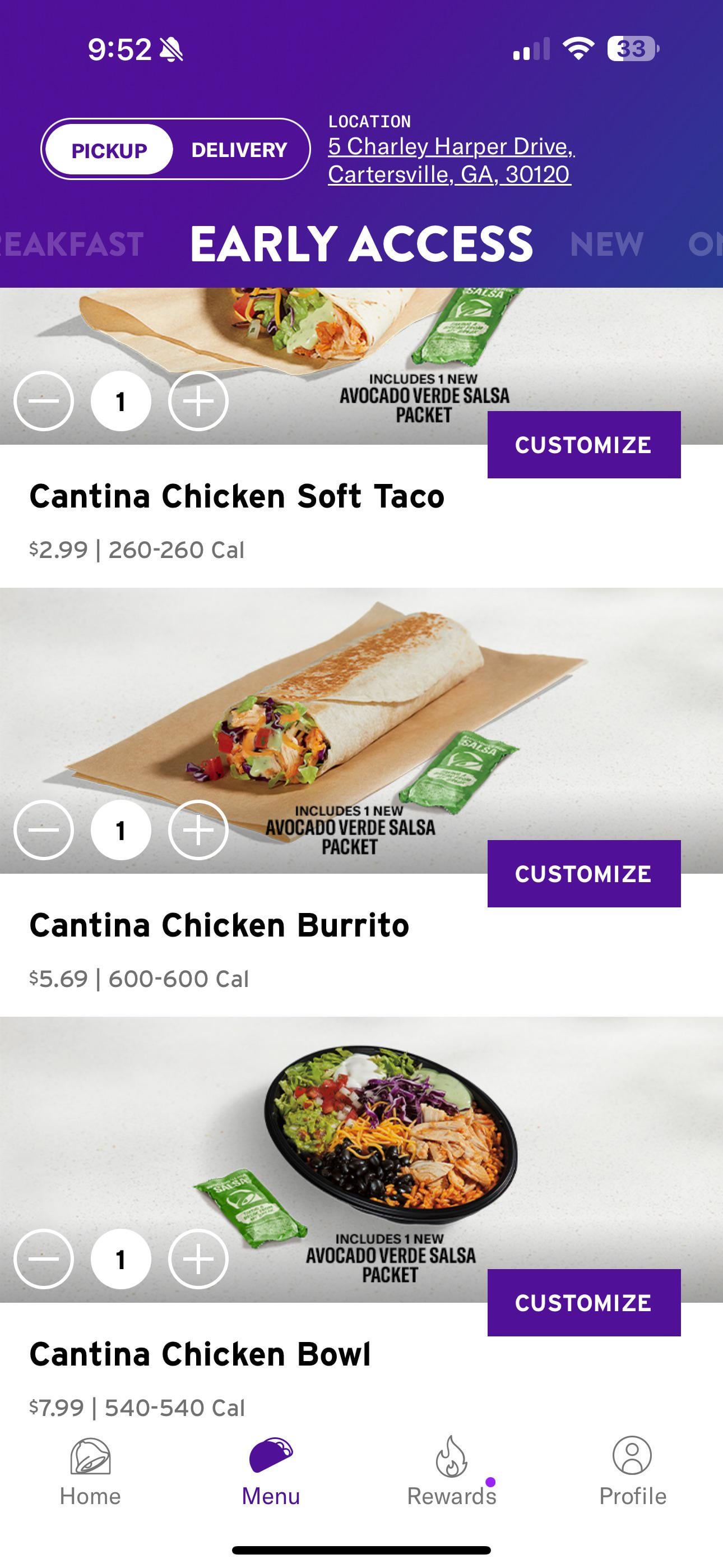
Task: Select the Pickup option
Action: 109,150
